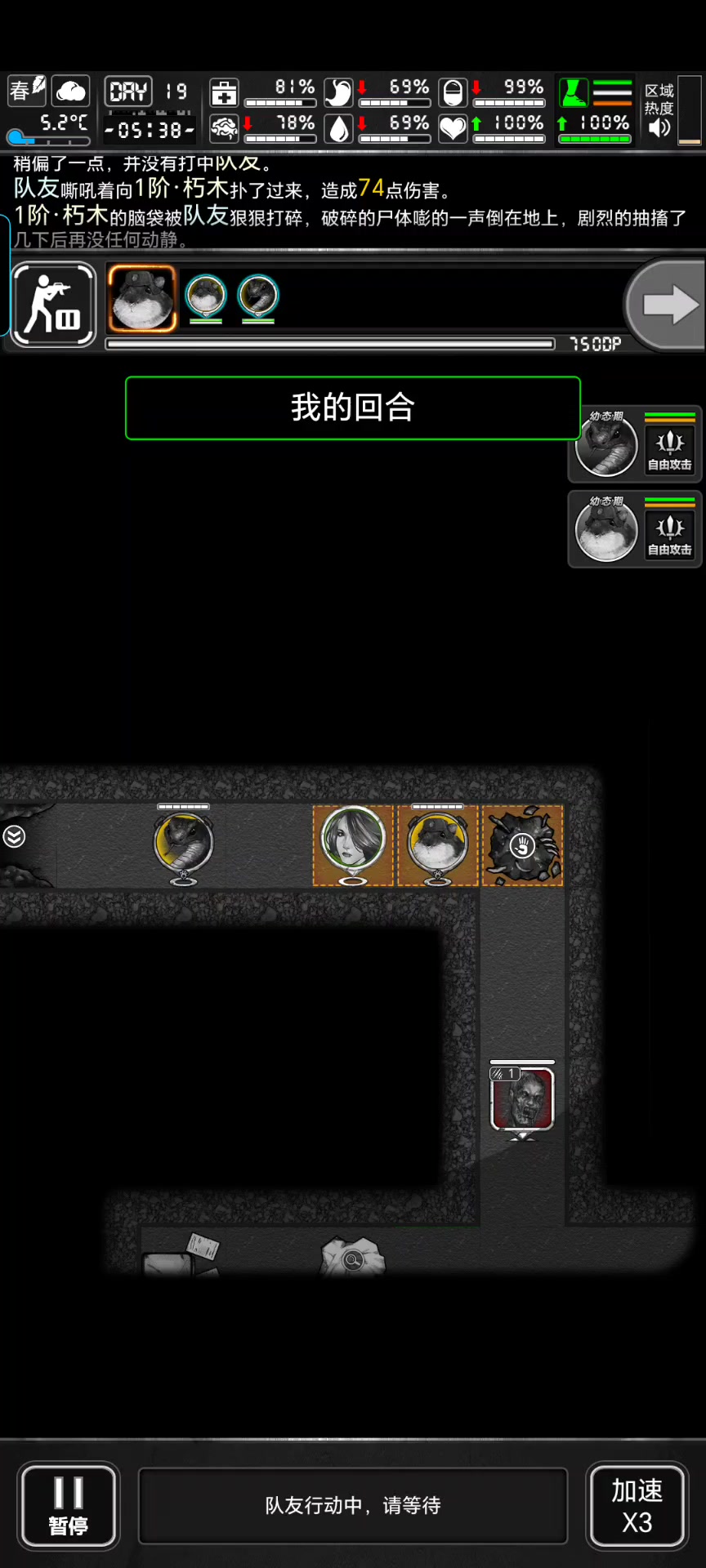Select the snake pet on the corridor
Viewport: 706px width, 1568px height.
(184, 845)
